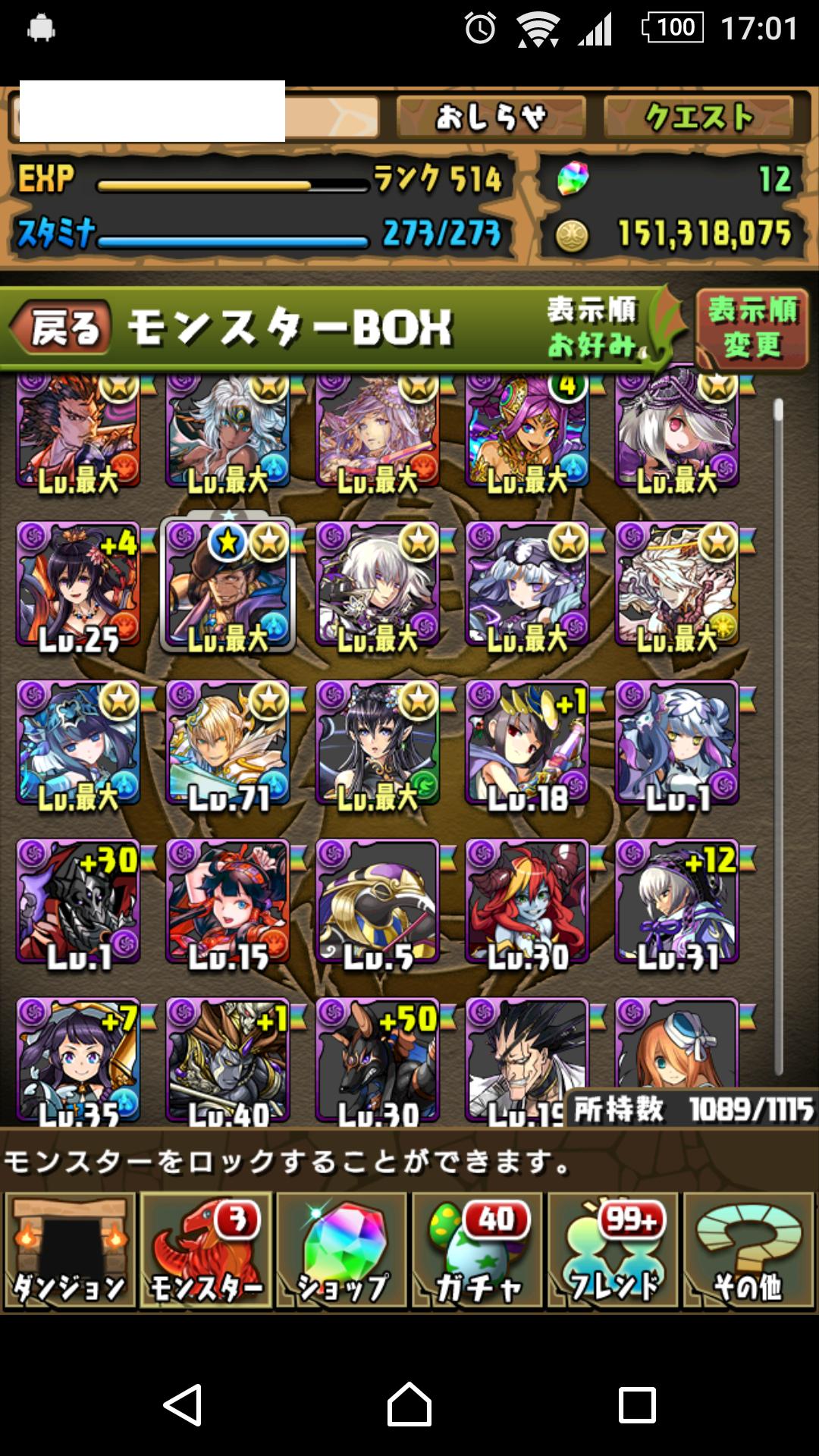This screenshot has width=819, height=1456.
Task: Open the ショップ tab
Action: click(341, 1250)
